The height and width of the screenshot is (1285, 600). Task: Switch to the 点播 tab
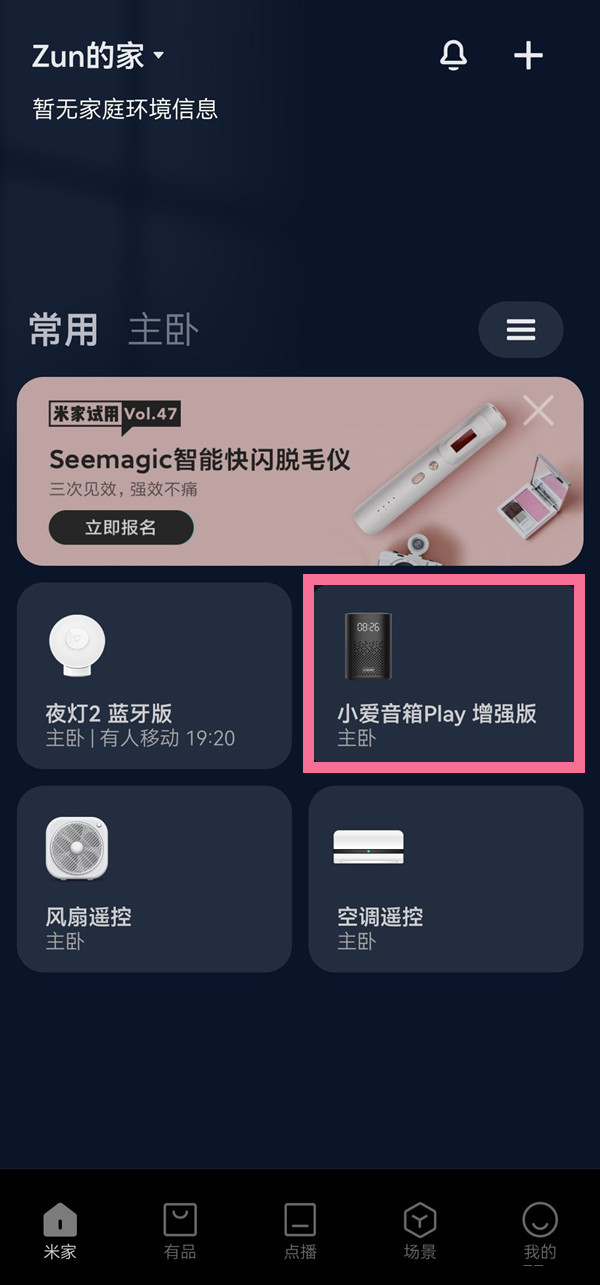300,1230
